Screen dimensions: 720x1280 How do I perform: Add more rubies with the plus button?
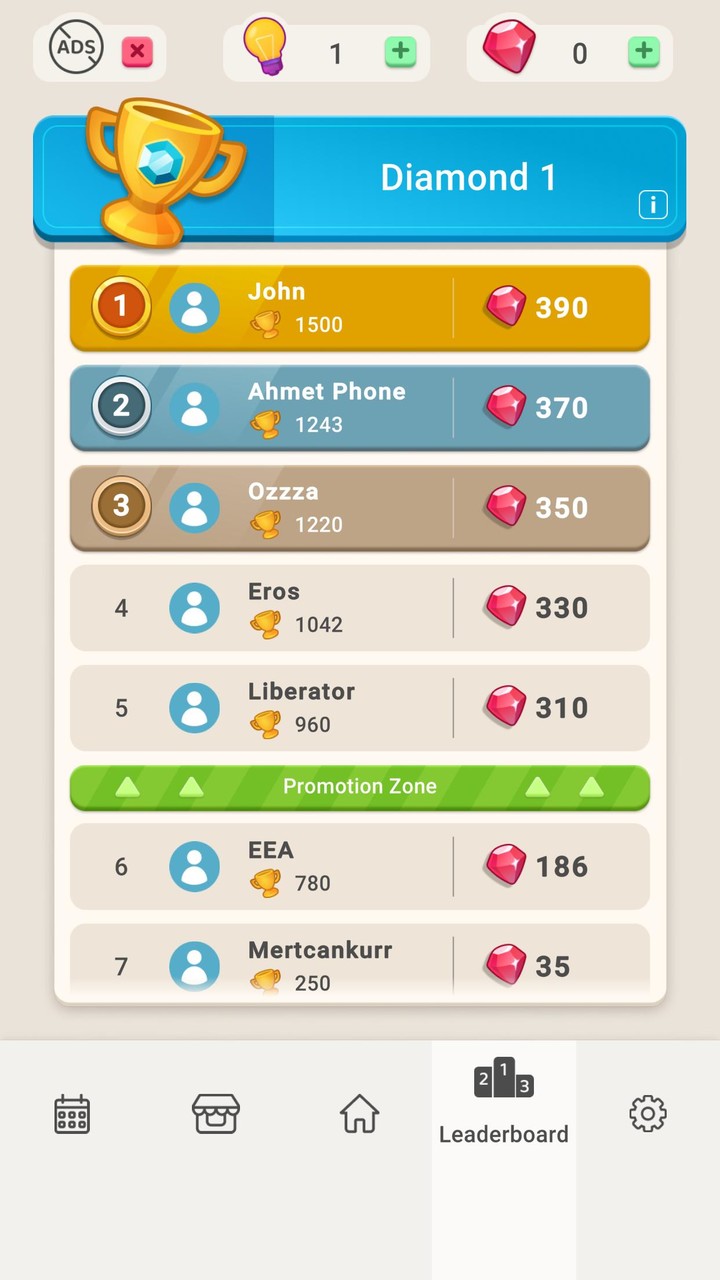coord(643,52)
